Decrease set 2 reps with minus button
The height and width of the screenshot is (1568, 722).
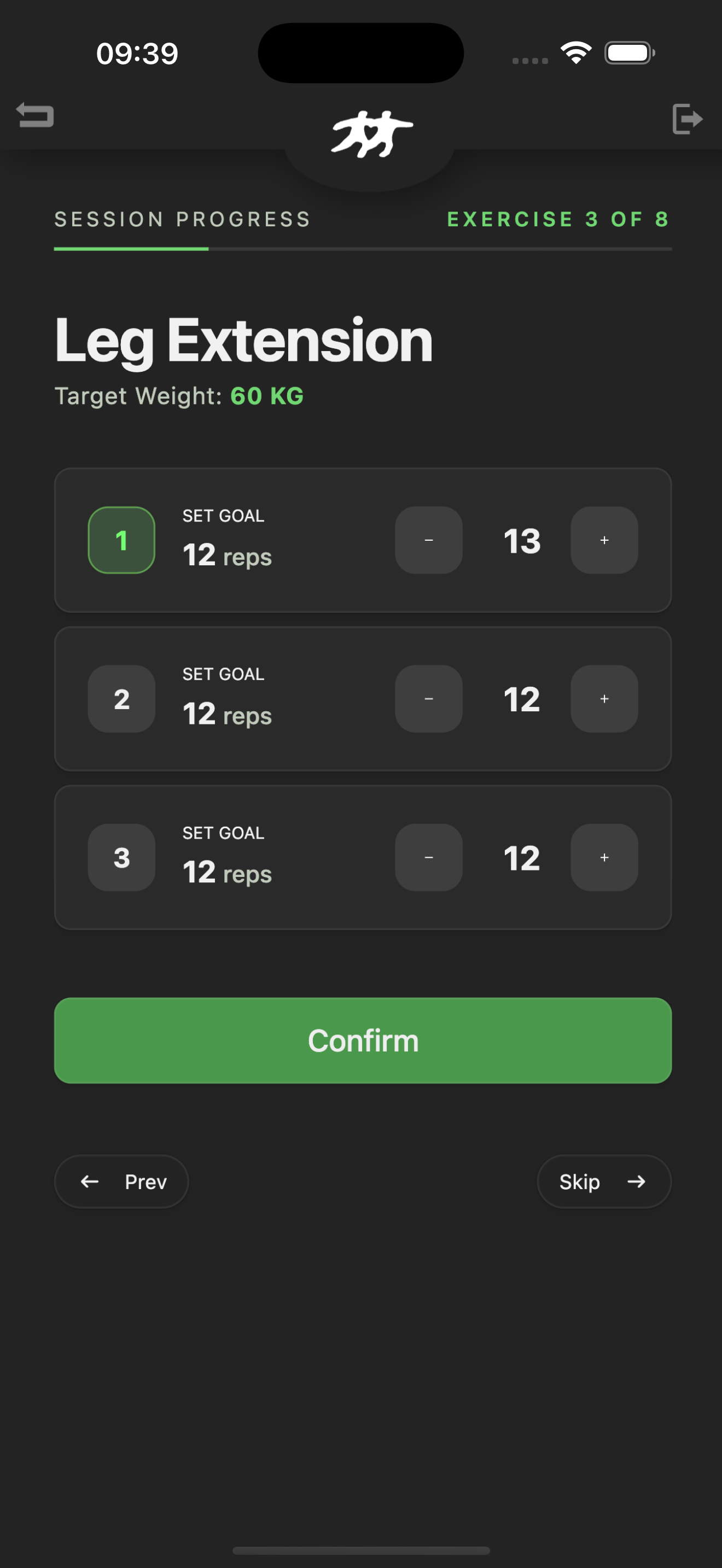429,699
